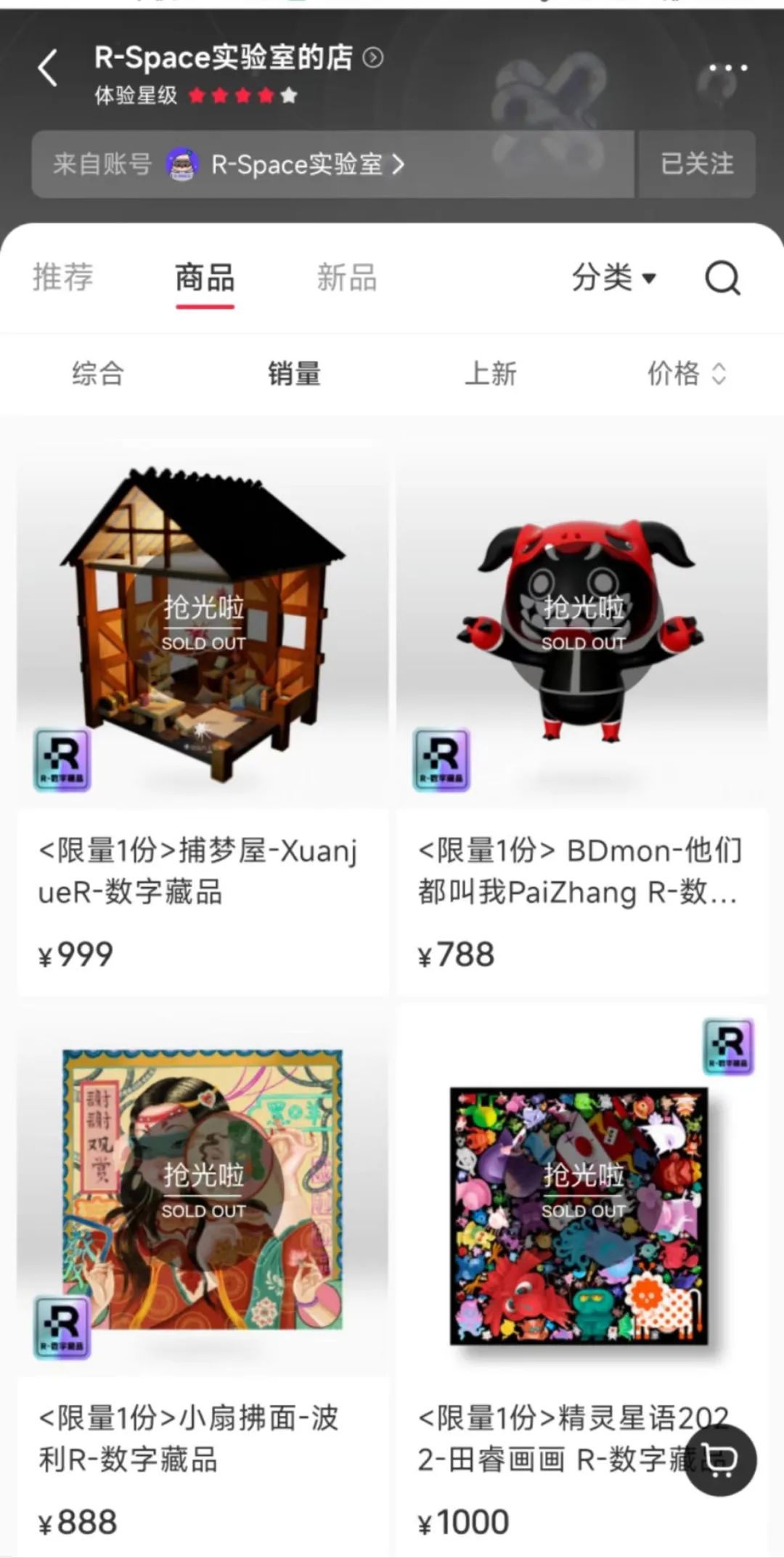Image resolution: width=784 pixels, height=1558 pixels.
Task: Sort products by 价格
Action: [x=685, y=374]
